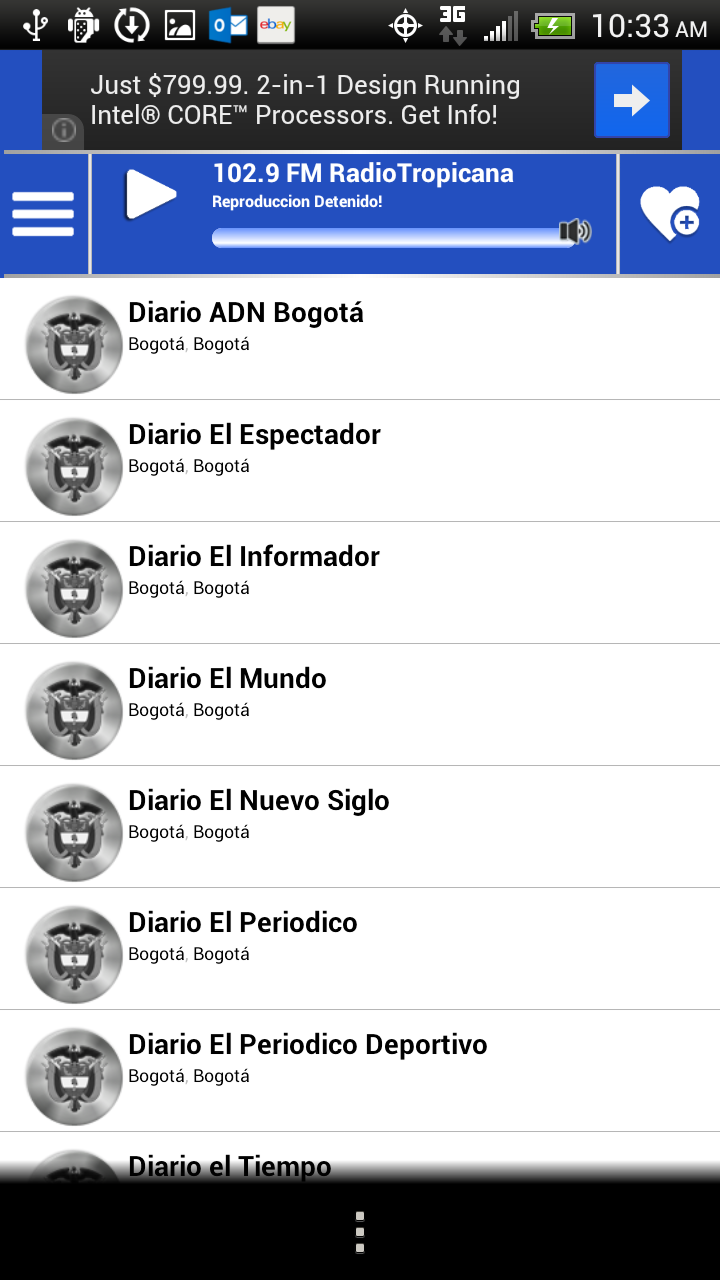Open Diario El Periodico

click(x=360, y=948)
